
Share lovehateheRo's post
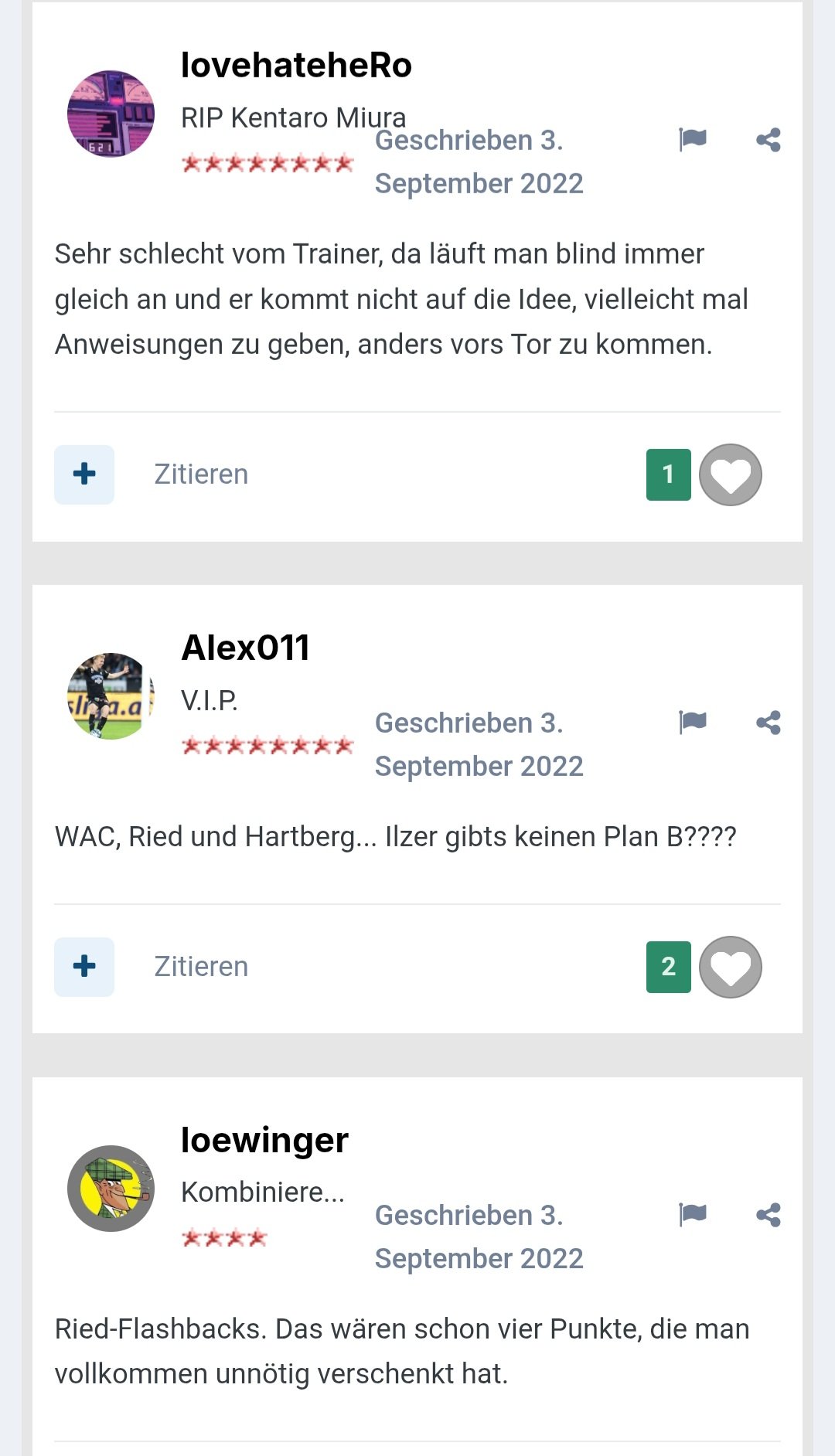point(769,140)
